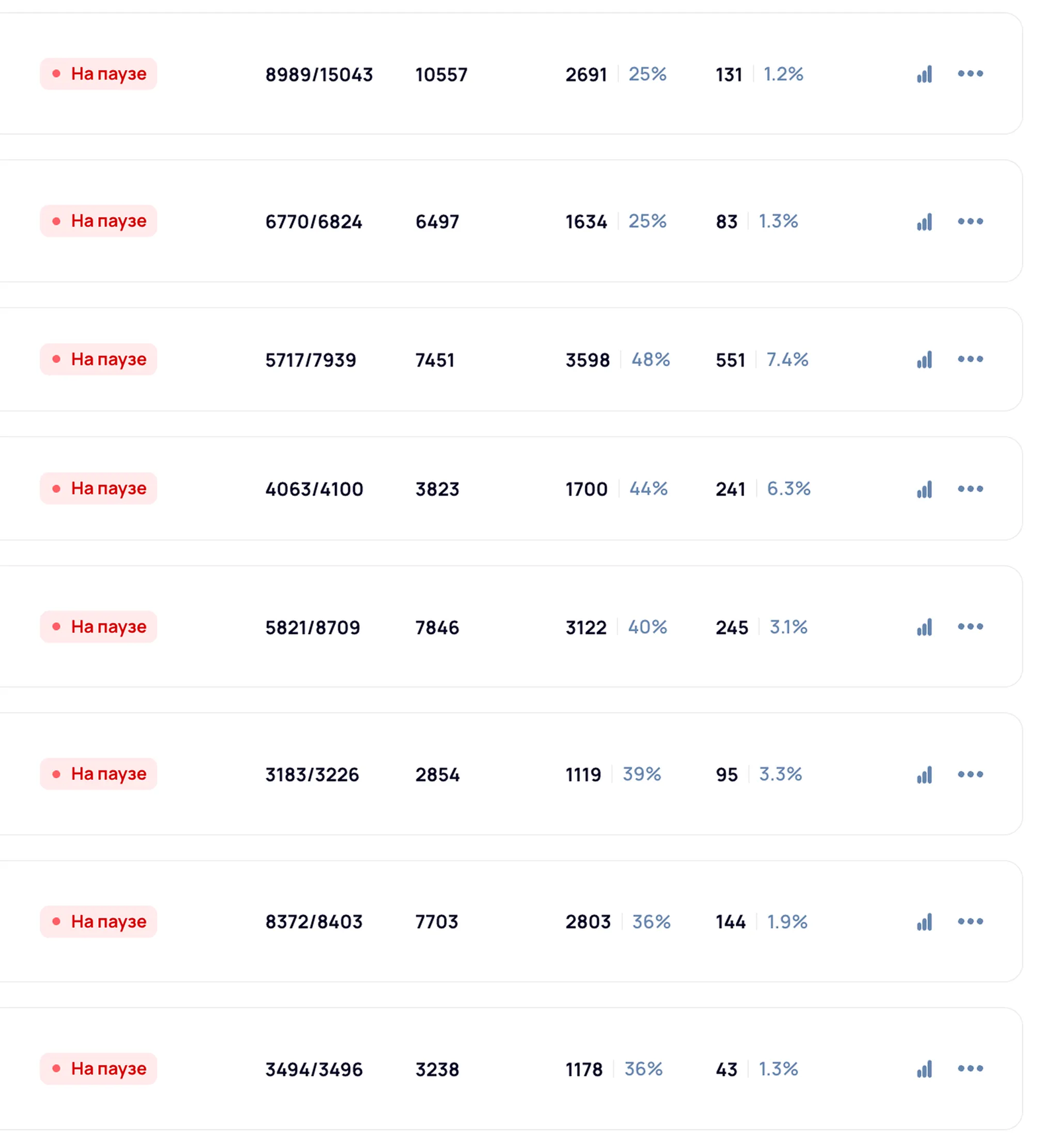Show the chart for row 8372/8403
This screenshot has height=1148, width=1059.
click(924, 922)
